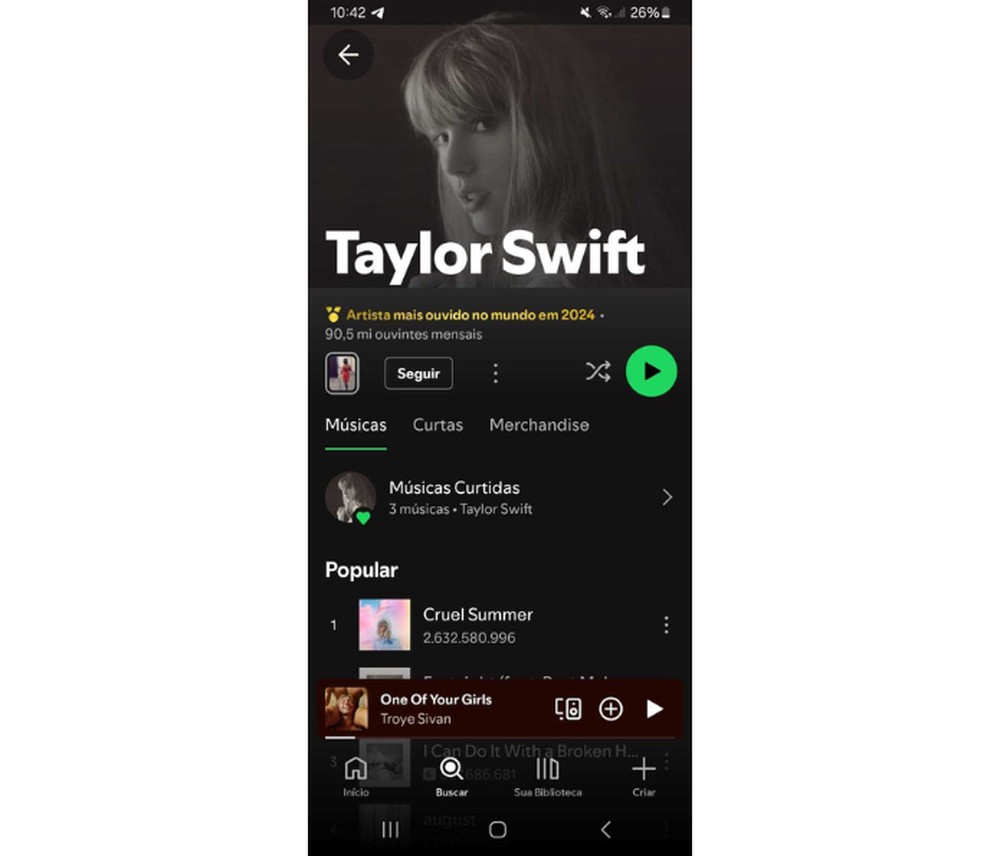Go to the Início tab
The height and width of the screenshot is (856, 1000).
point(355,776)
